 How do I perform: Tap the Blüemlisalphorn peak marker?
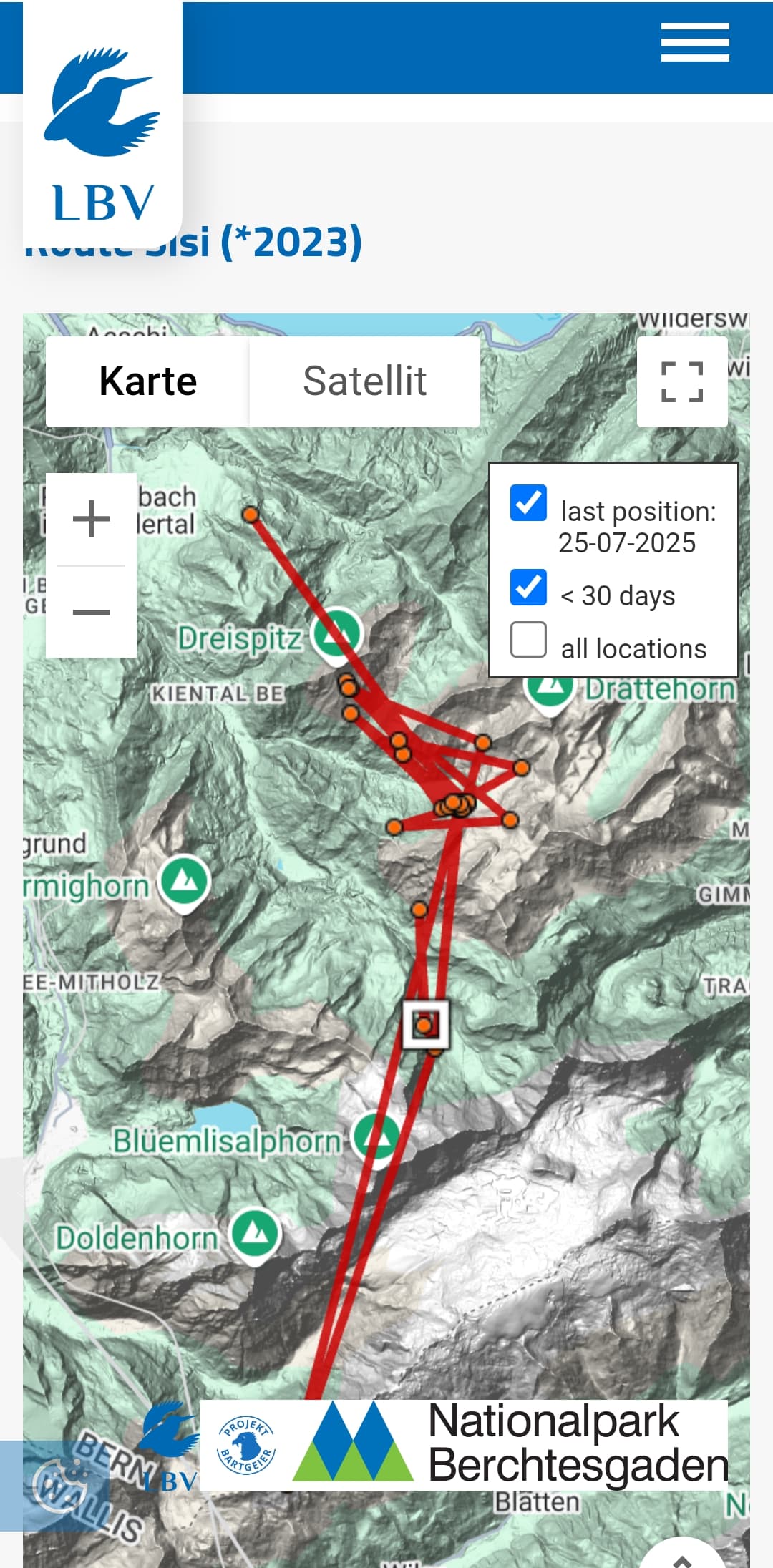coord(376,1135)
